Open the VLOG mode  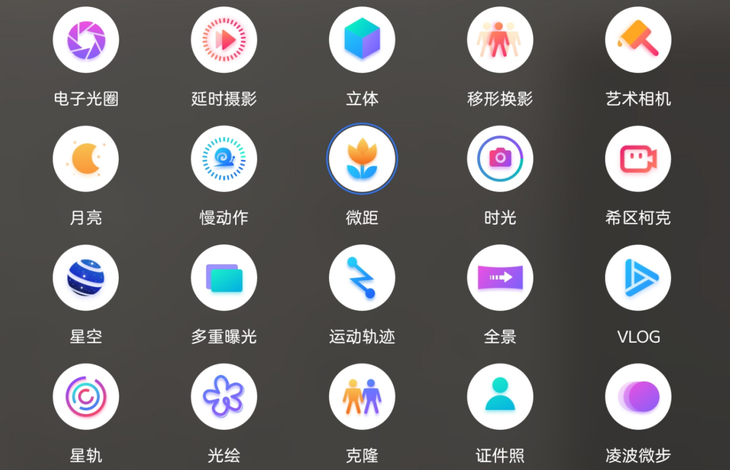pos(638,278)
